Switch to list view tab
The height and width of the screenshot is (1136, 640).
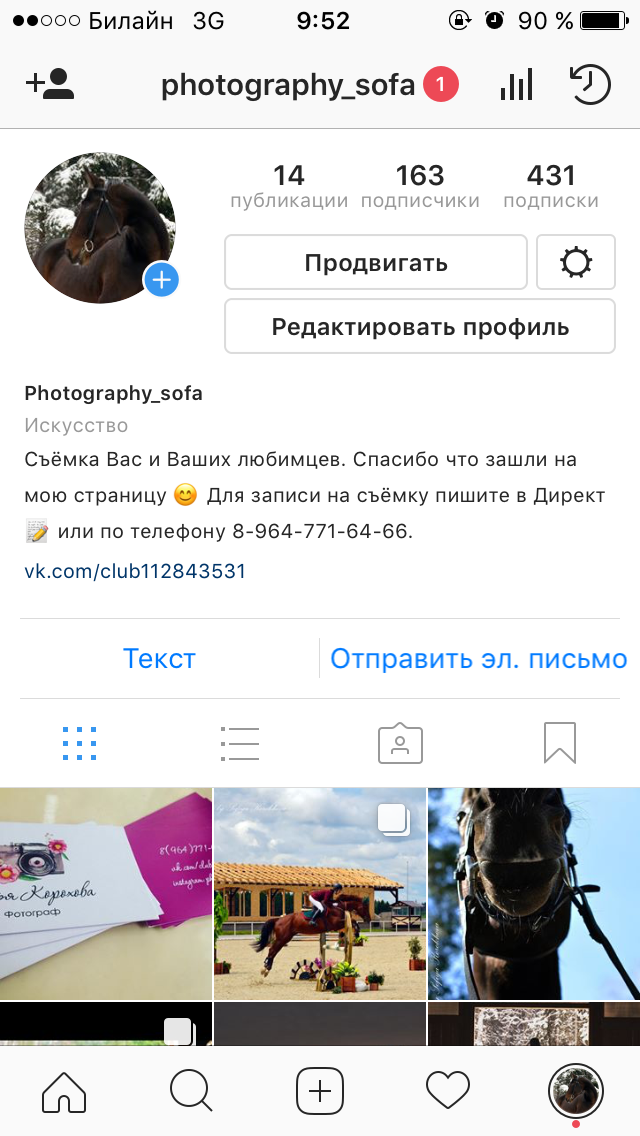point(240,743)
